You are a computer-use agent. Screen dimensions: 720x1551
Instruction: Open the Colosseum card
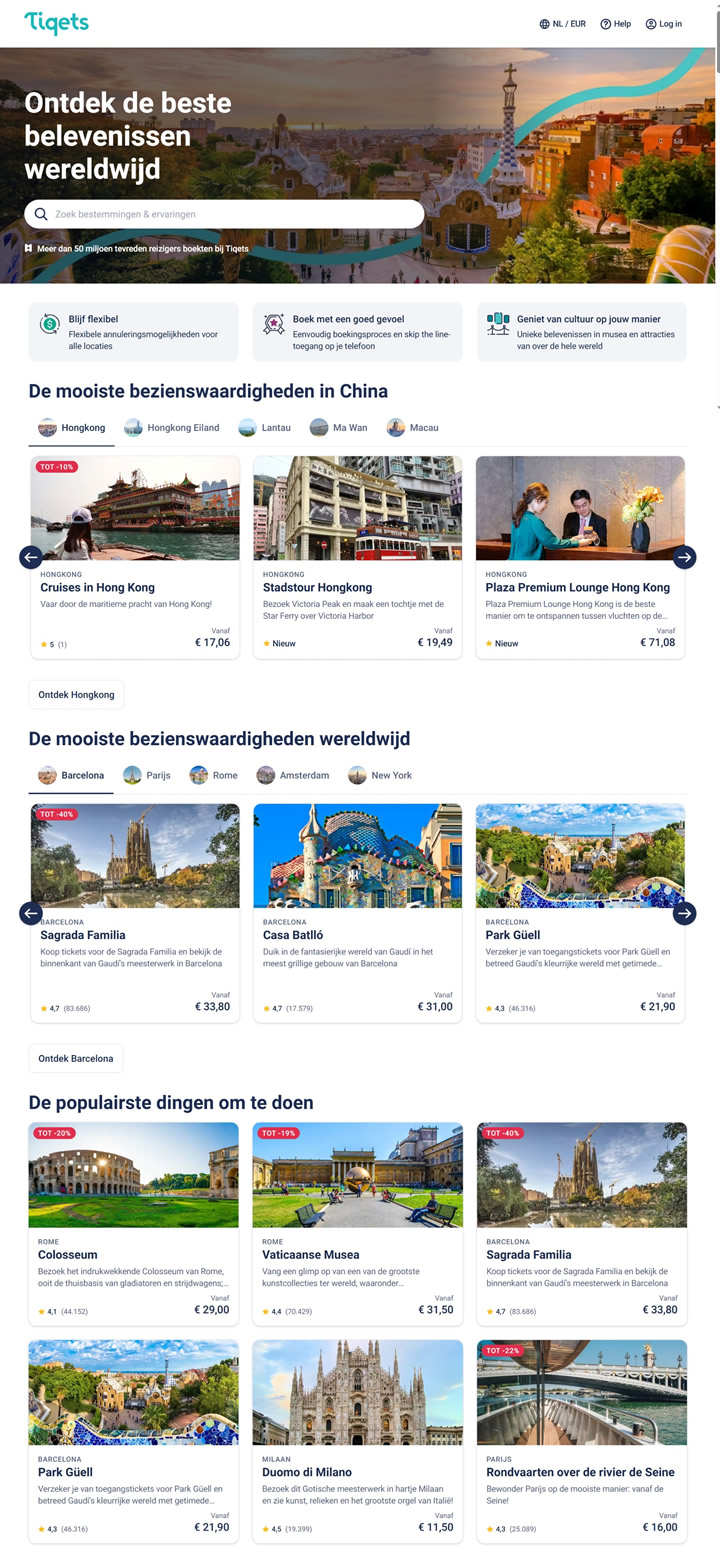(134, 1222)
